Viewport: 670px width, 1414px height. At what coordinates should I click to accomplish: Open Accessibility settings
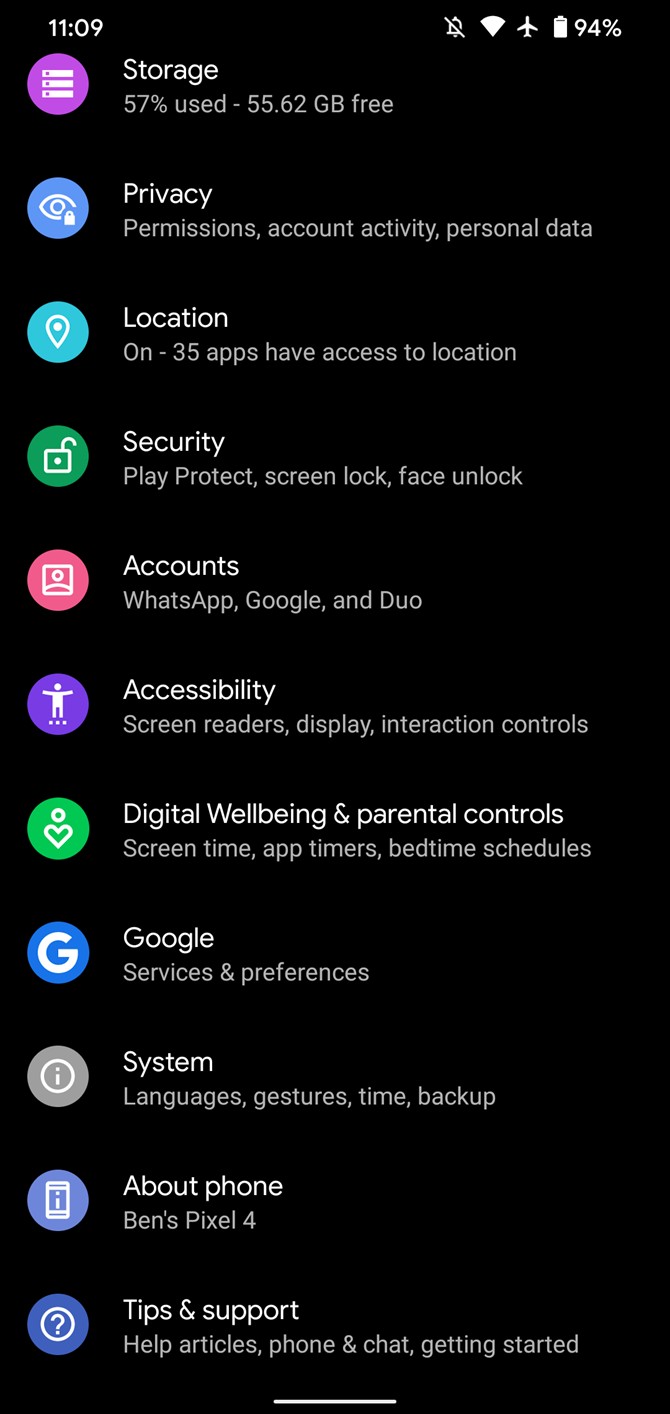tap(335, 704)
